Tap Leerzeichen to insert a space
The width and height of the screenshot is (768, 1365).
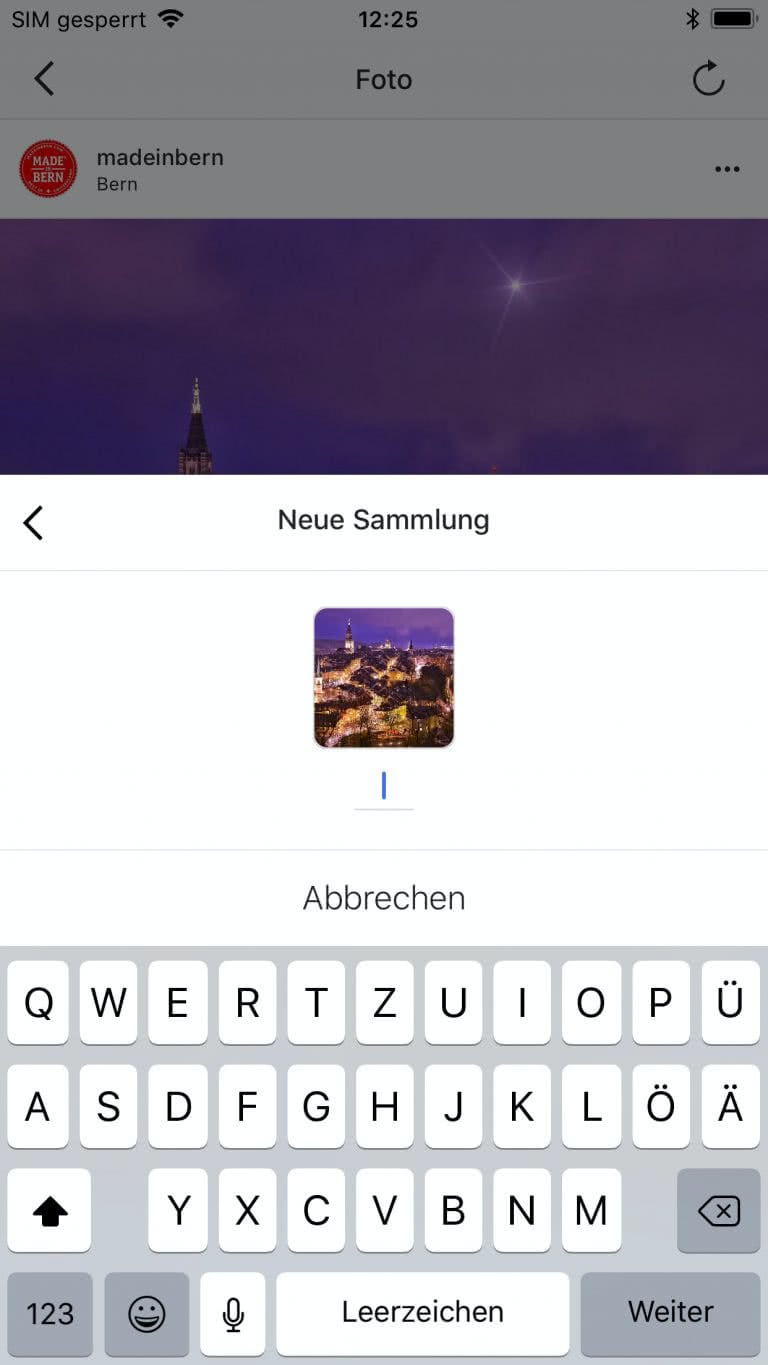coord(423,1312)
